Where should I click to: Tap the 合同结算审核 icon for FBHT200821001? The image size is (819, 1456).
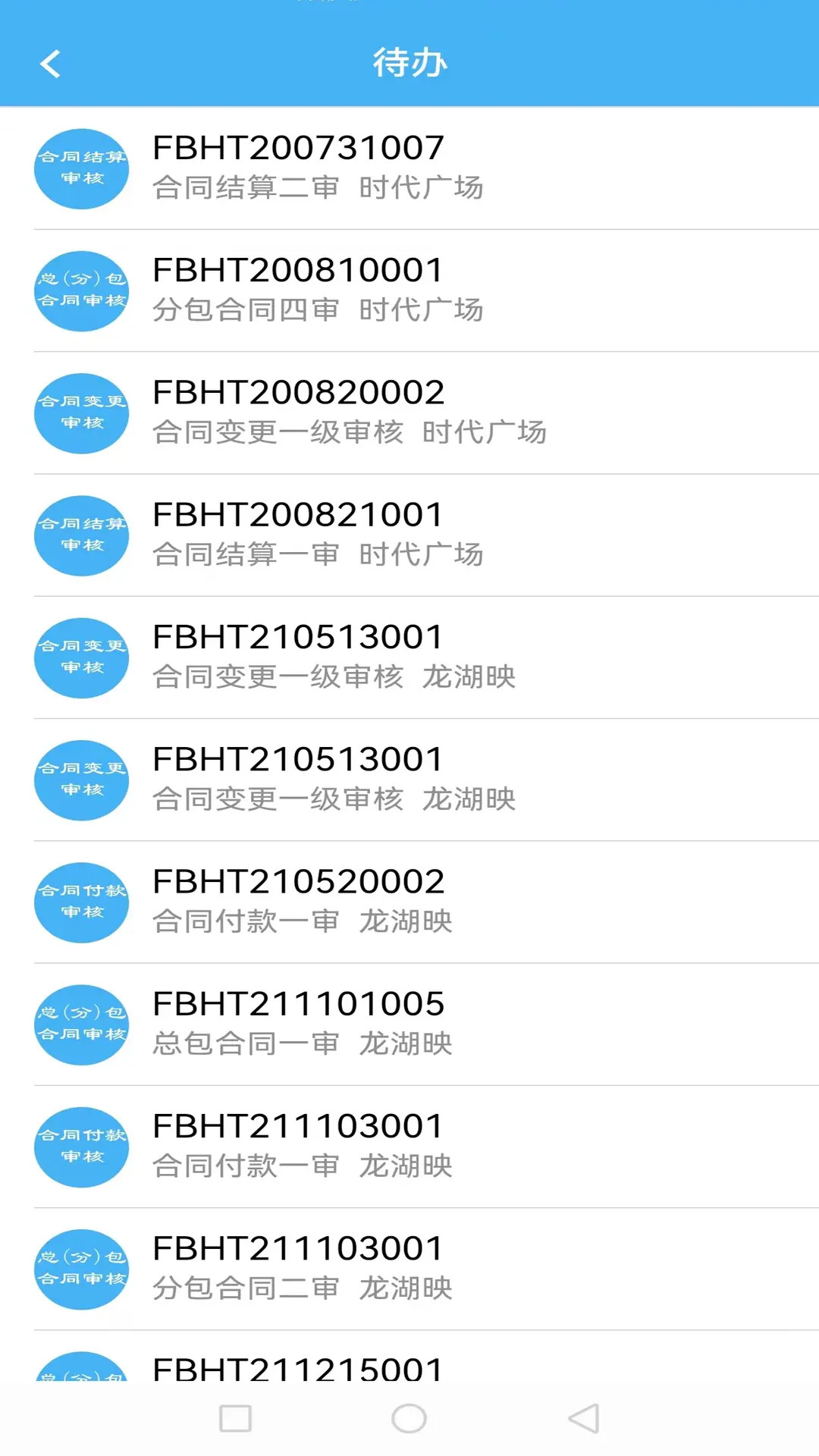81,535
